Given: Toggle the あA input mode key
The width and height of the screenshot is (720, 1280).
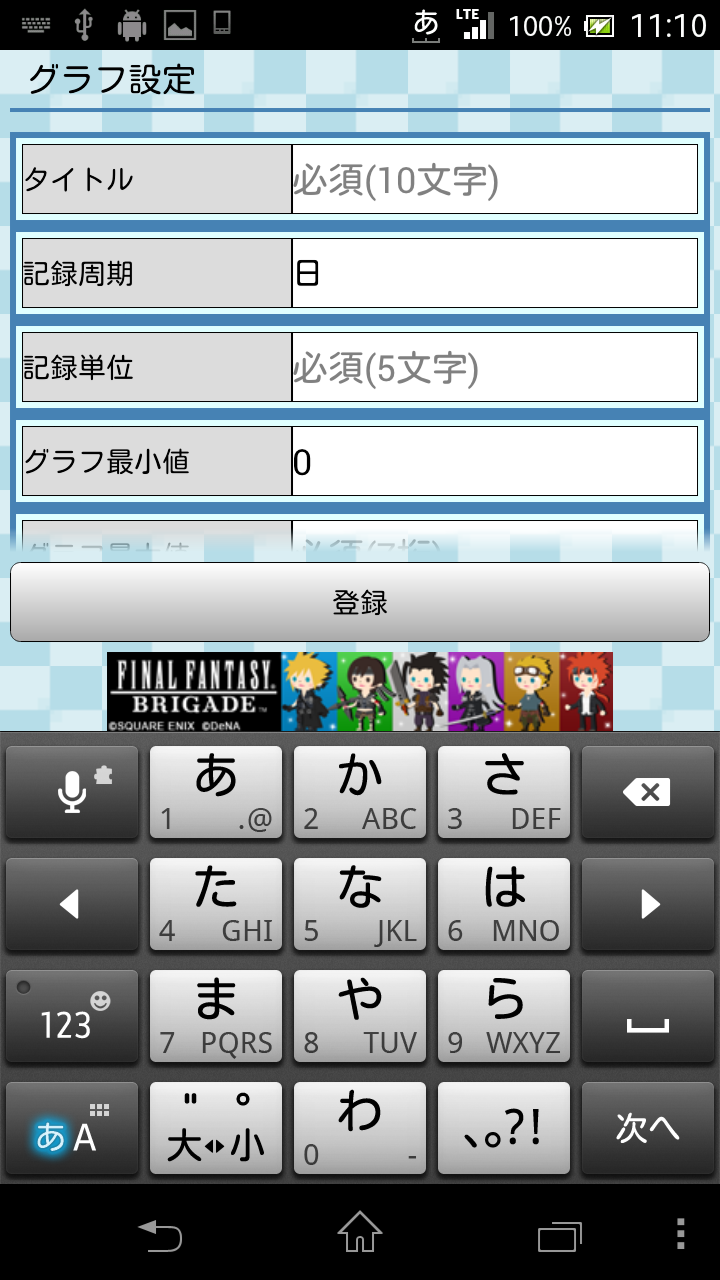Looking at the screenshot, I should point(72,1128).
